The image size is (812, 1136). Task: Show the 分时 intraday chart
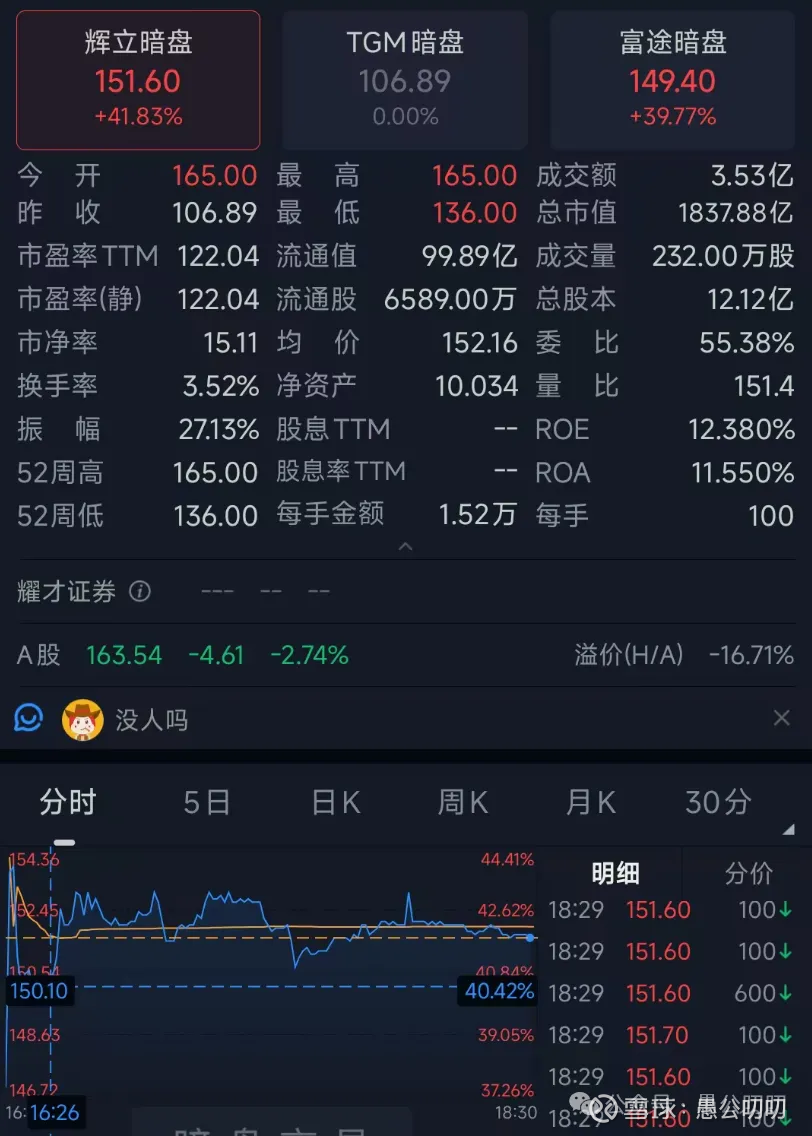point(67,802)
